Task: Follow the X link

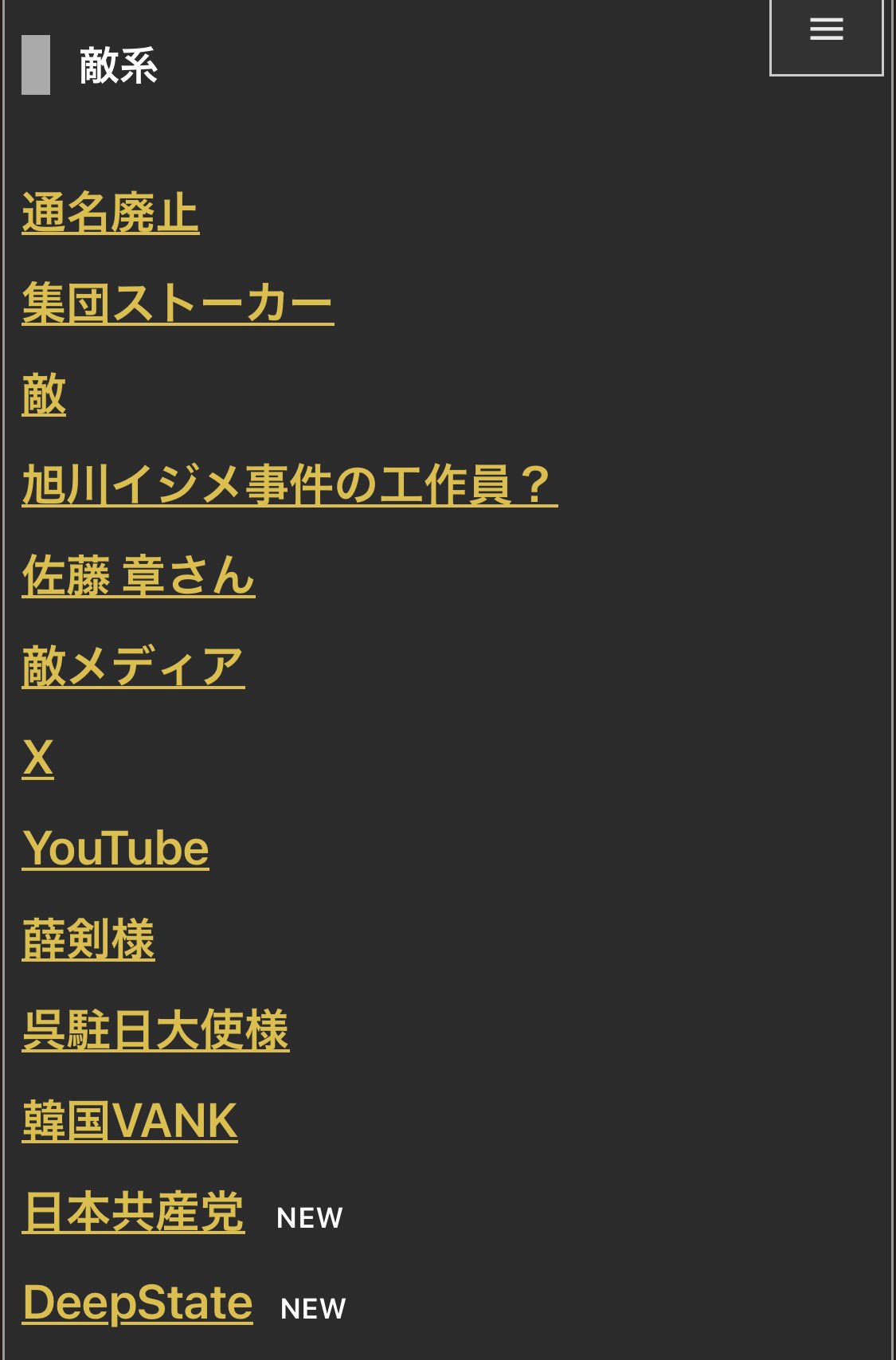Action: 37,758
